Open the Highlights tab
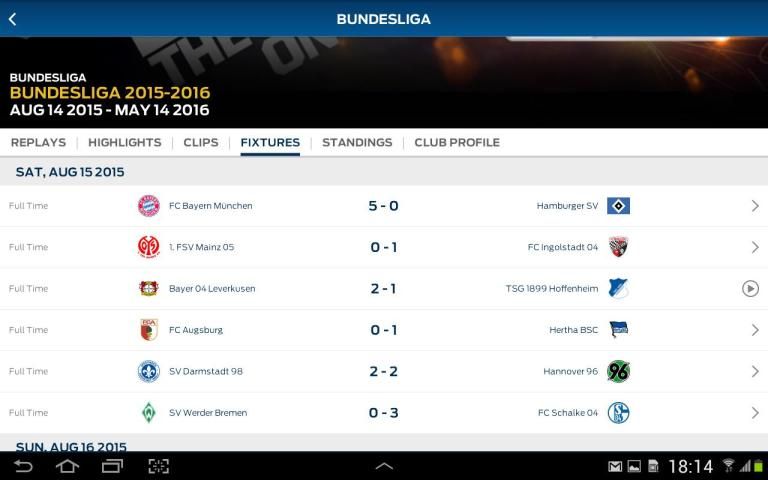The height and width of the screenshot is (480, 768). point(124,143)
